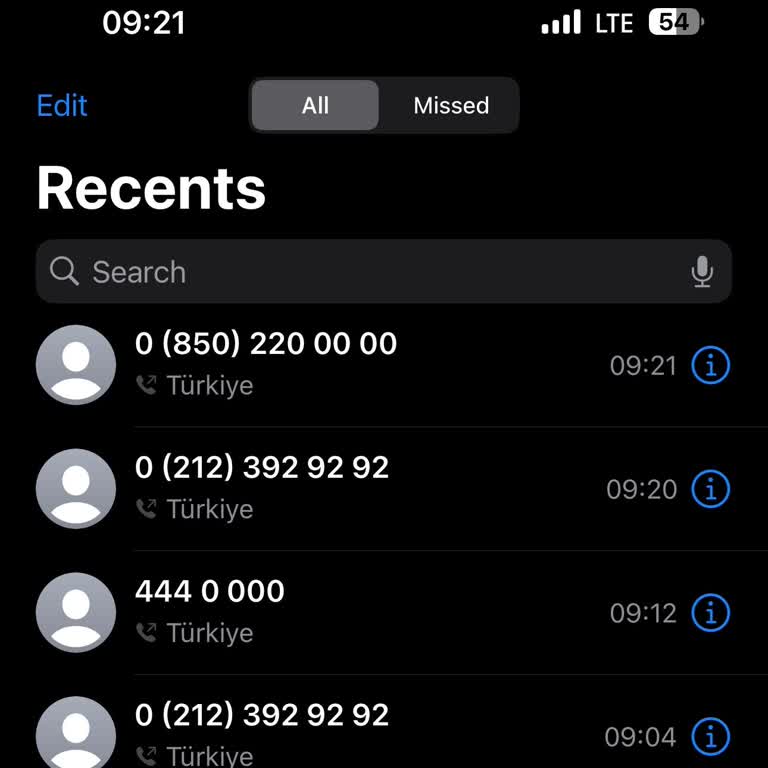Switch to the Missed calls tab

point(451,105)
